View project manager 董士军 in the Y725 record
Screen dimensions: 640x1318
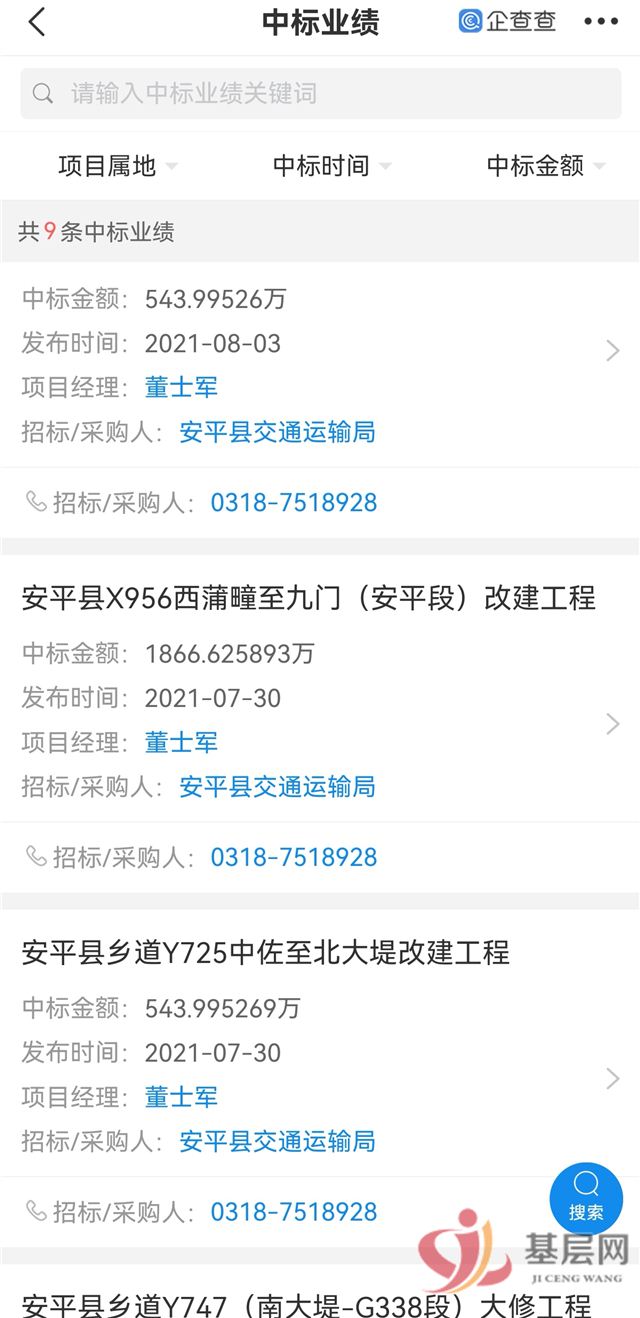(x=181, y=1097)
